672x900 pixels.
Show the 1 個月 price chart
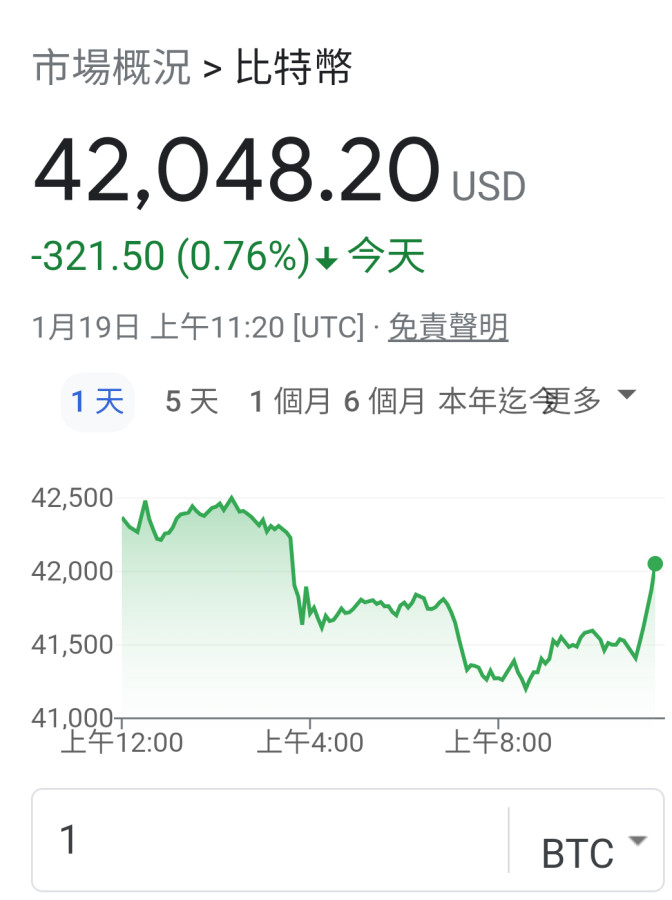coord(290,402)
